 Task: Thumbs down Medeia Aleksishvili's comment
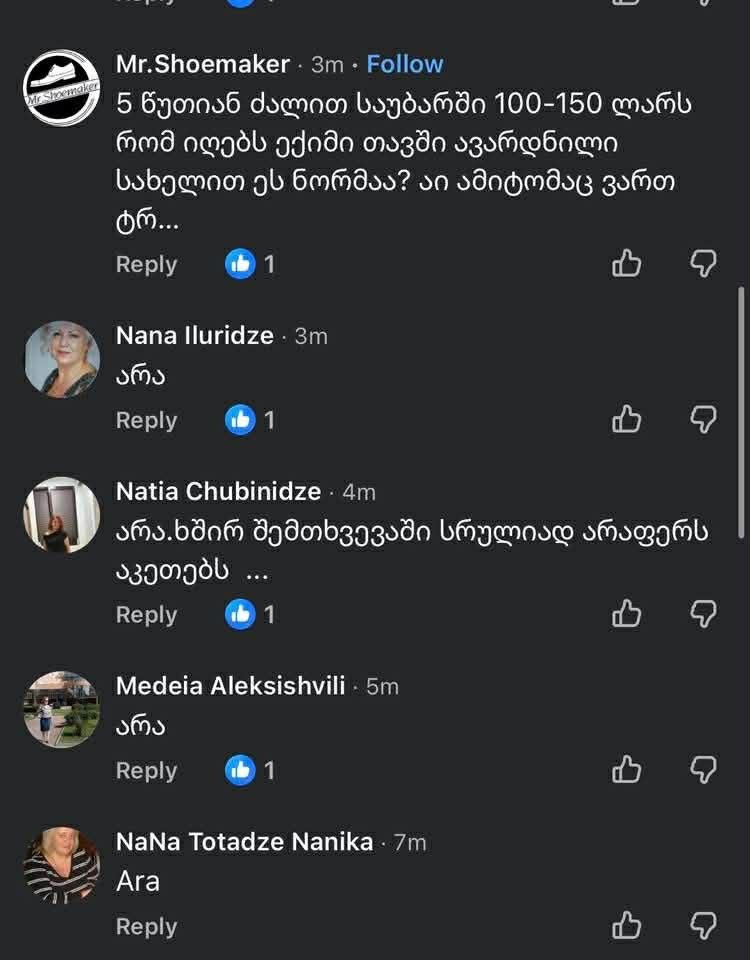point(703,769)
